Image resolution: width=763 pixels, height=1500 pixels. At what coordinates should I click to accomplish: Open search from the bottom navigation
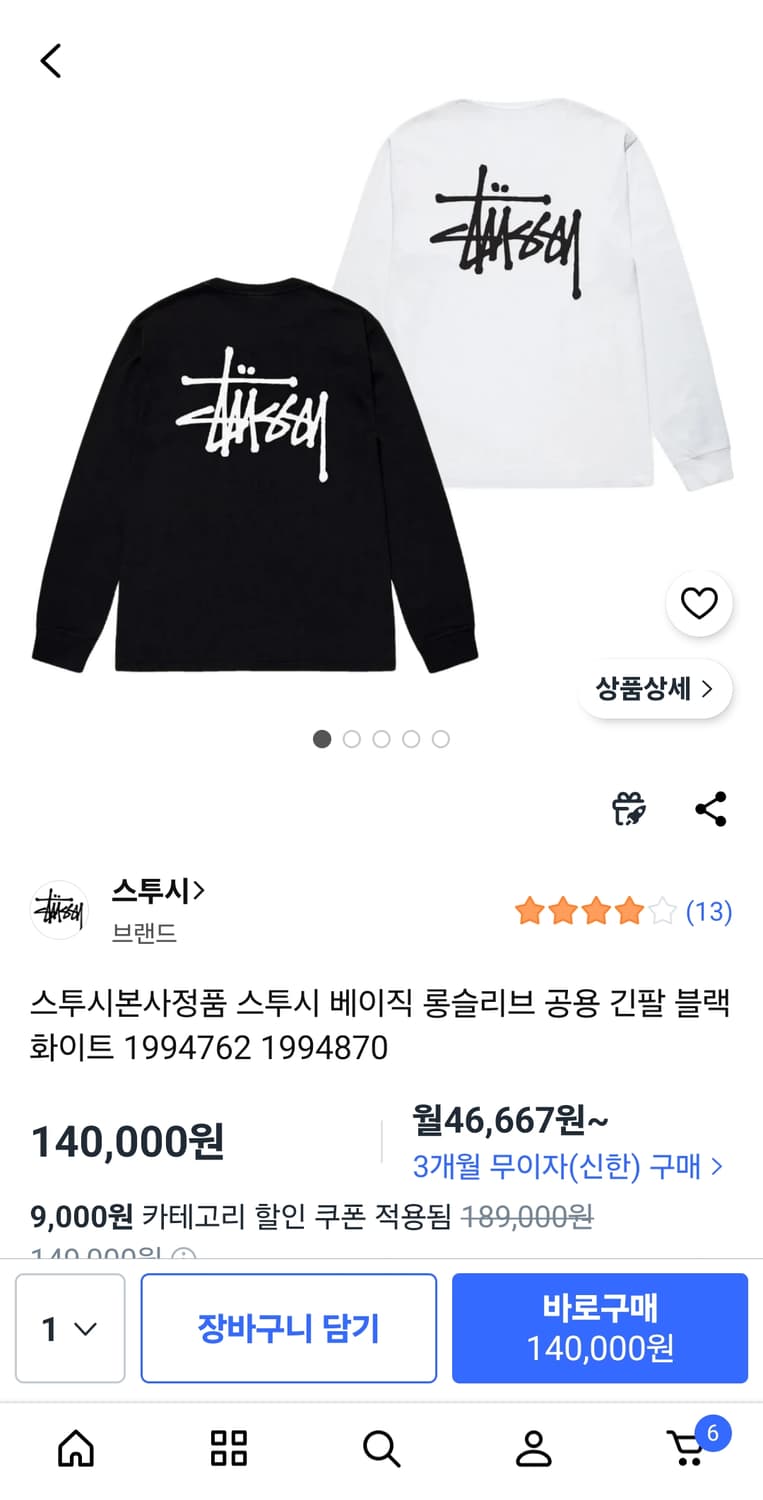tap(380, 1446)
